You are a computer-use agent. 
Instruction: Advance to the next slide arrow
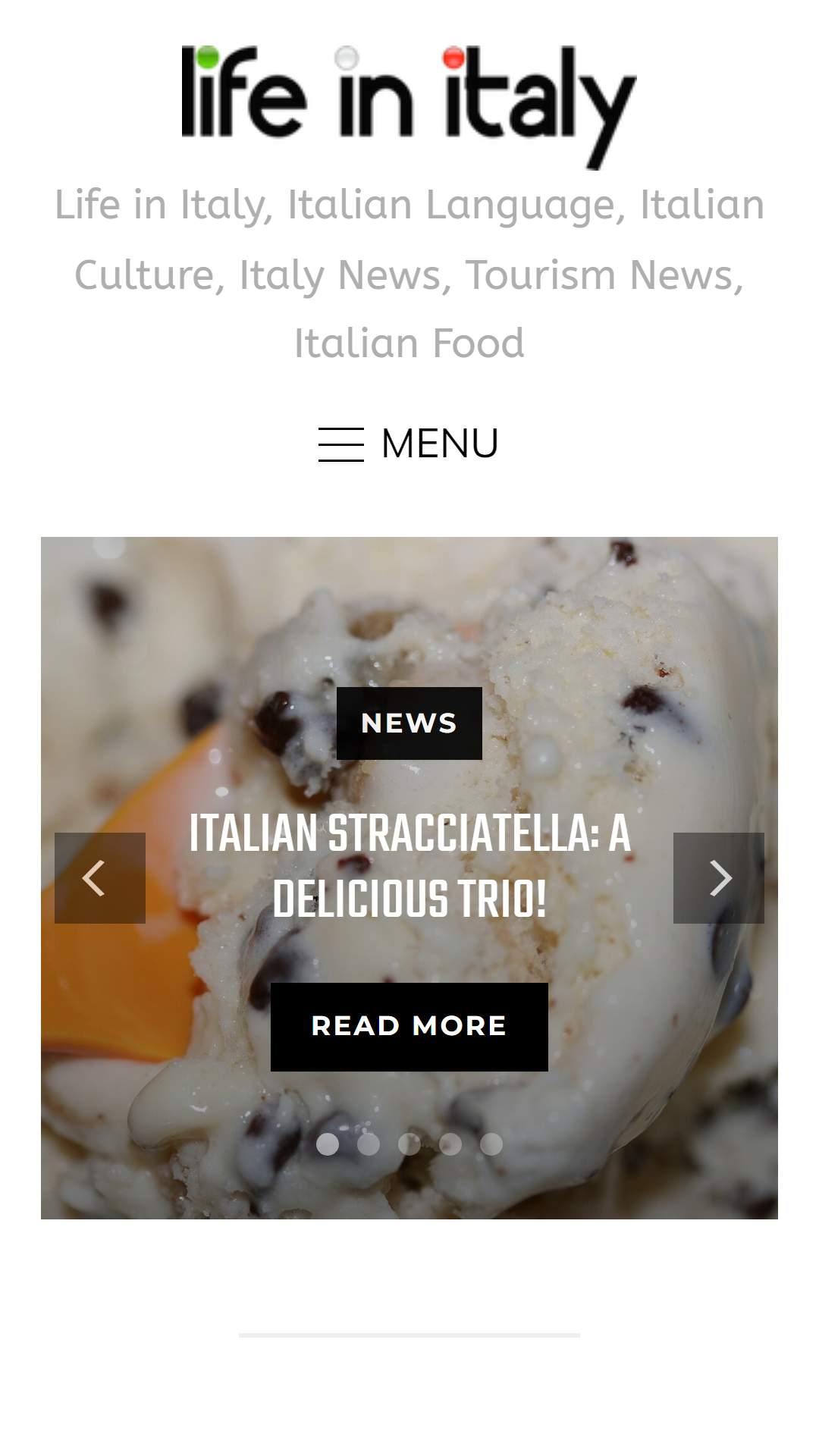(x=719, y=878)
